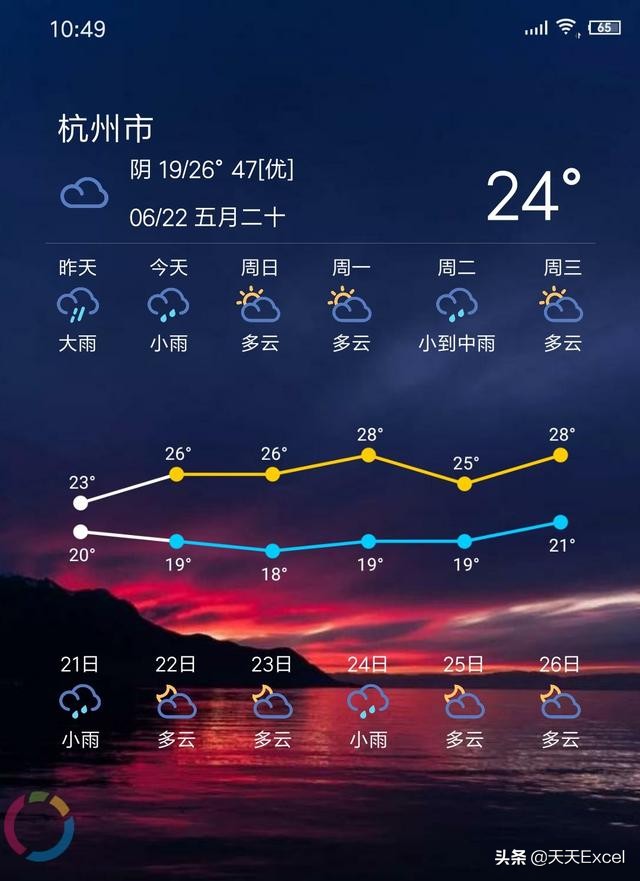
Task: Select the 昨天 大雨 forecast column
Action: coord(78,305)
